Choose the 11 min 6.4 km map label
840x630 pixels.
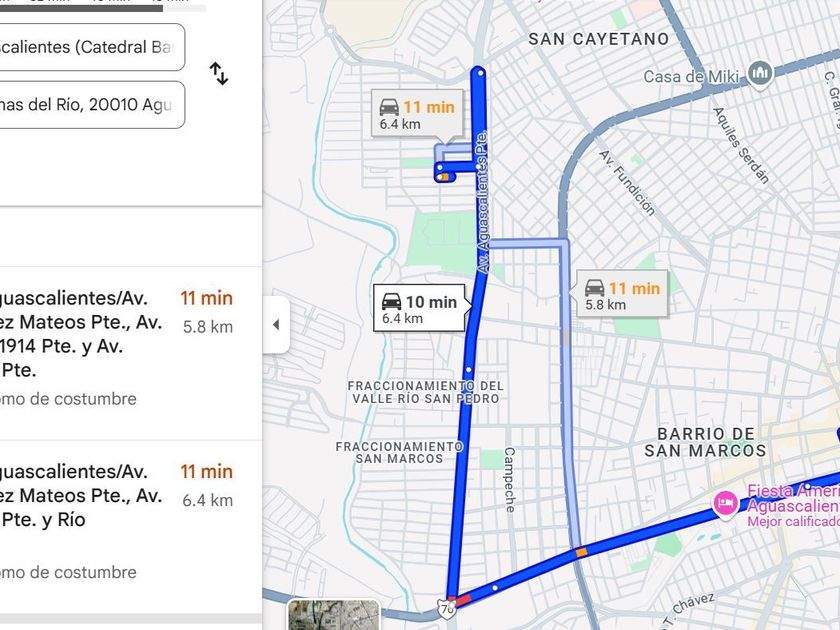416,114
